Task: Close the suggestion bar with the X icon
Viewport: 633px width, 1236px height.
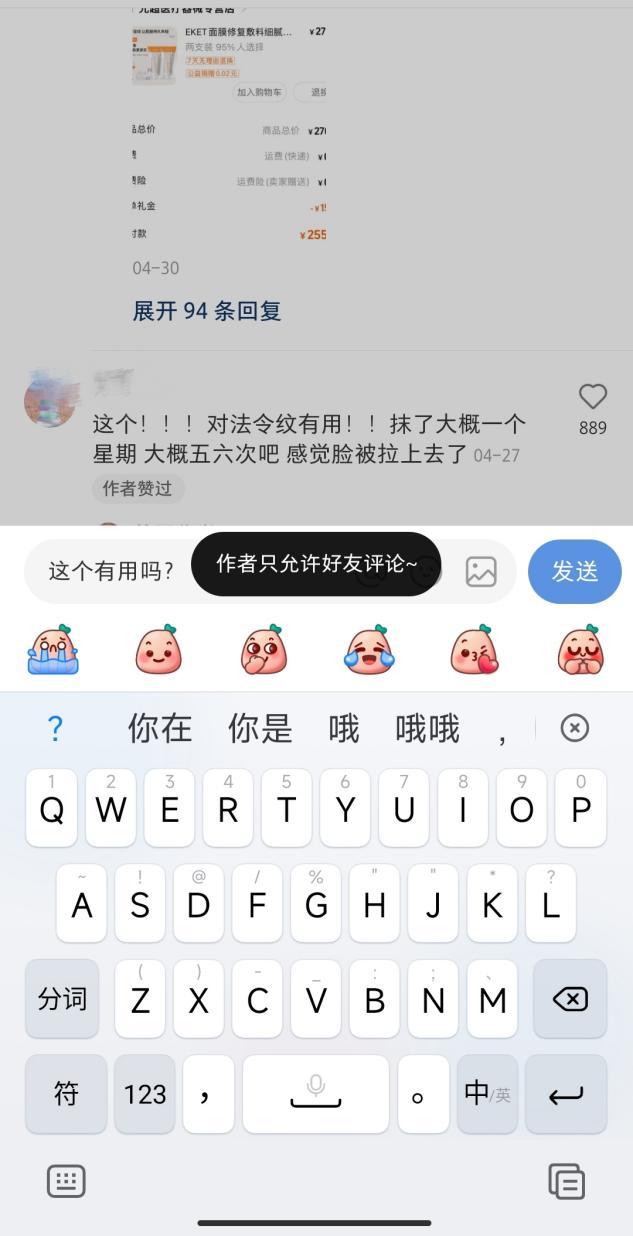Action: click(x=574, y=728)
